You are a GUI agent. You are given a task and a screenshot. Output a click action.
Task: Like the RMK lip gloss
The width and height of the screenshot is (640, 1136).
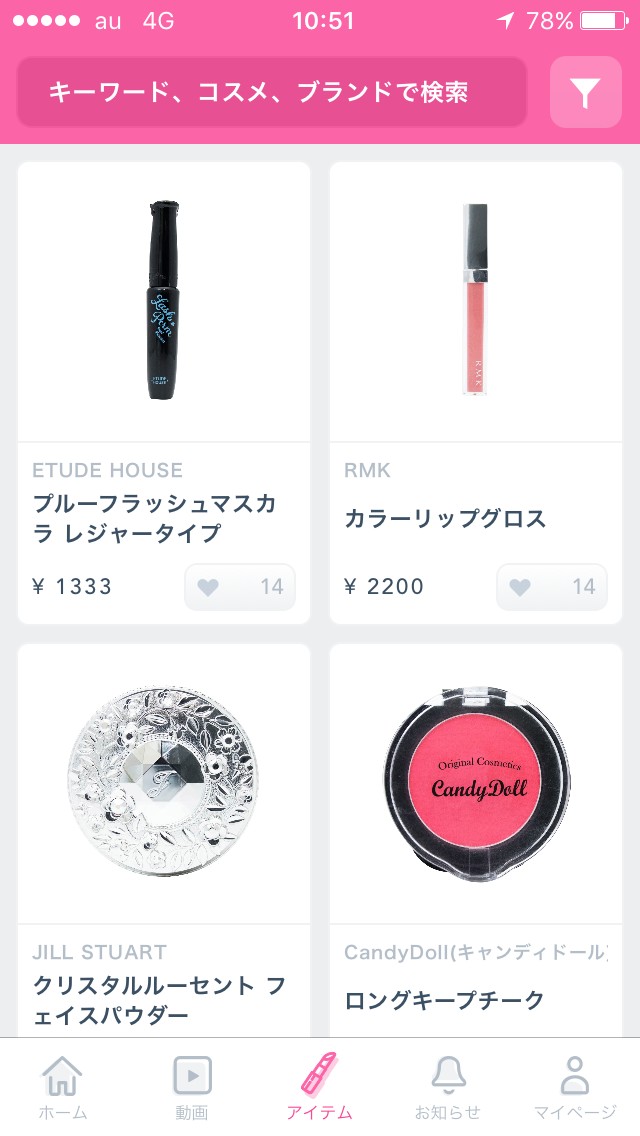tap(552, 587)
